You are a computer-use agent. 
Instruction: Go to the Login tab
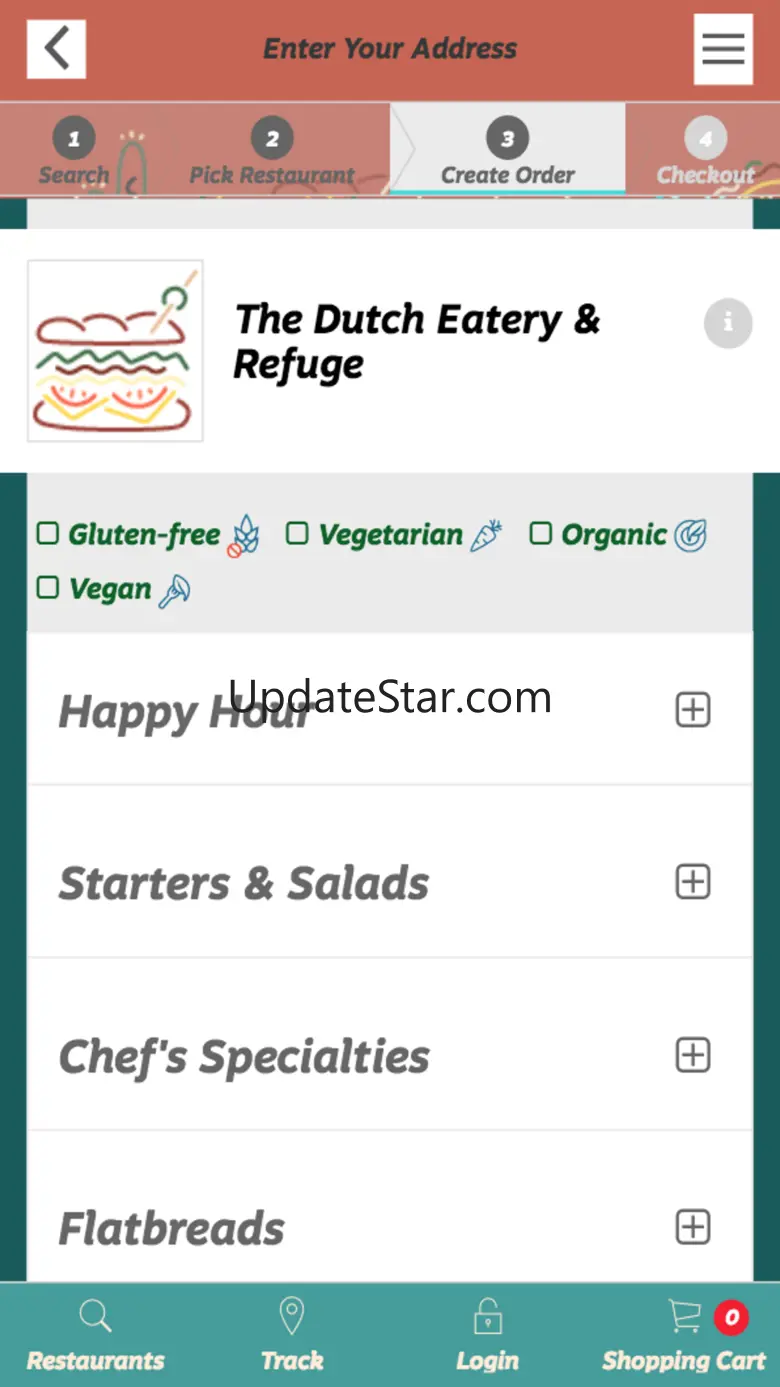(487, 1335)
